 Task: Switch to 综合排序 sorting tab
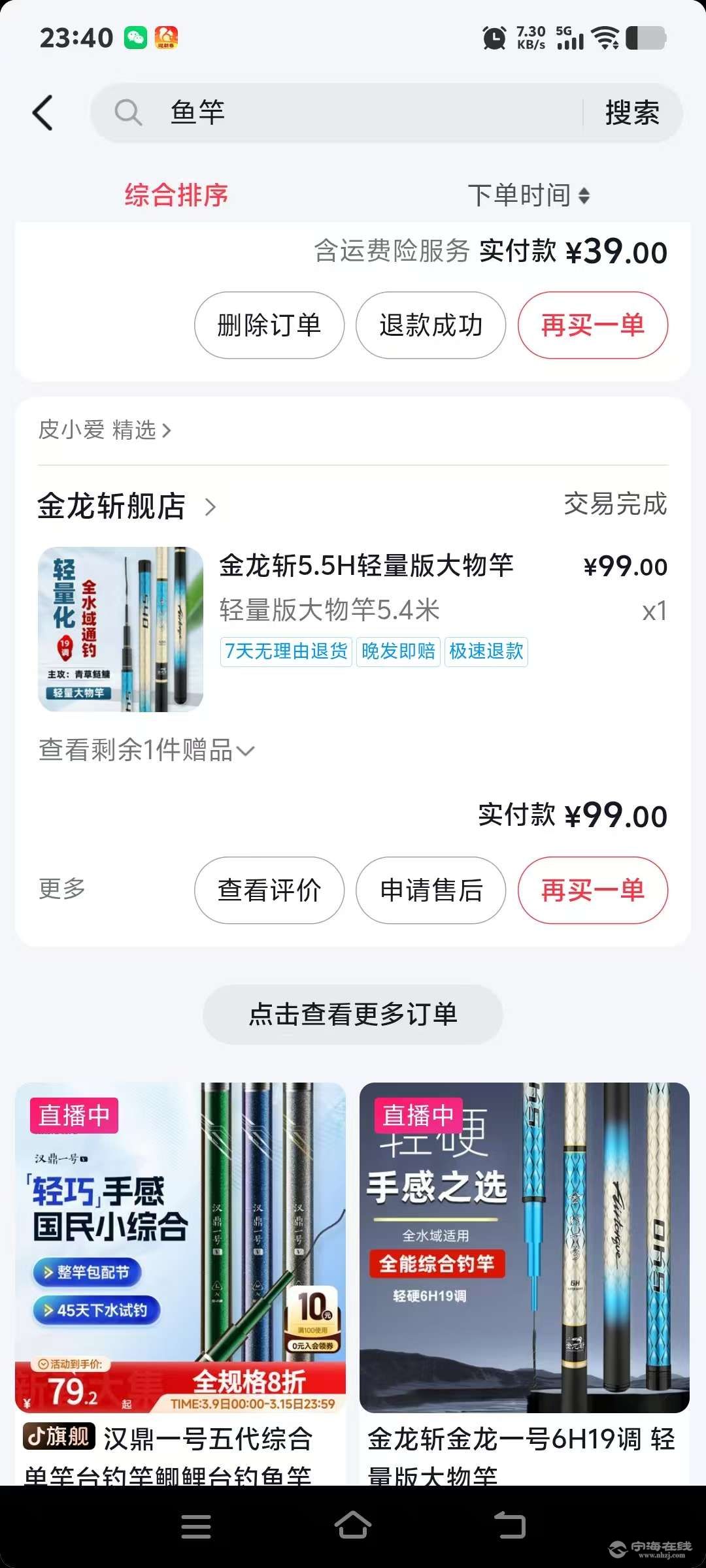(176, 195)
